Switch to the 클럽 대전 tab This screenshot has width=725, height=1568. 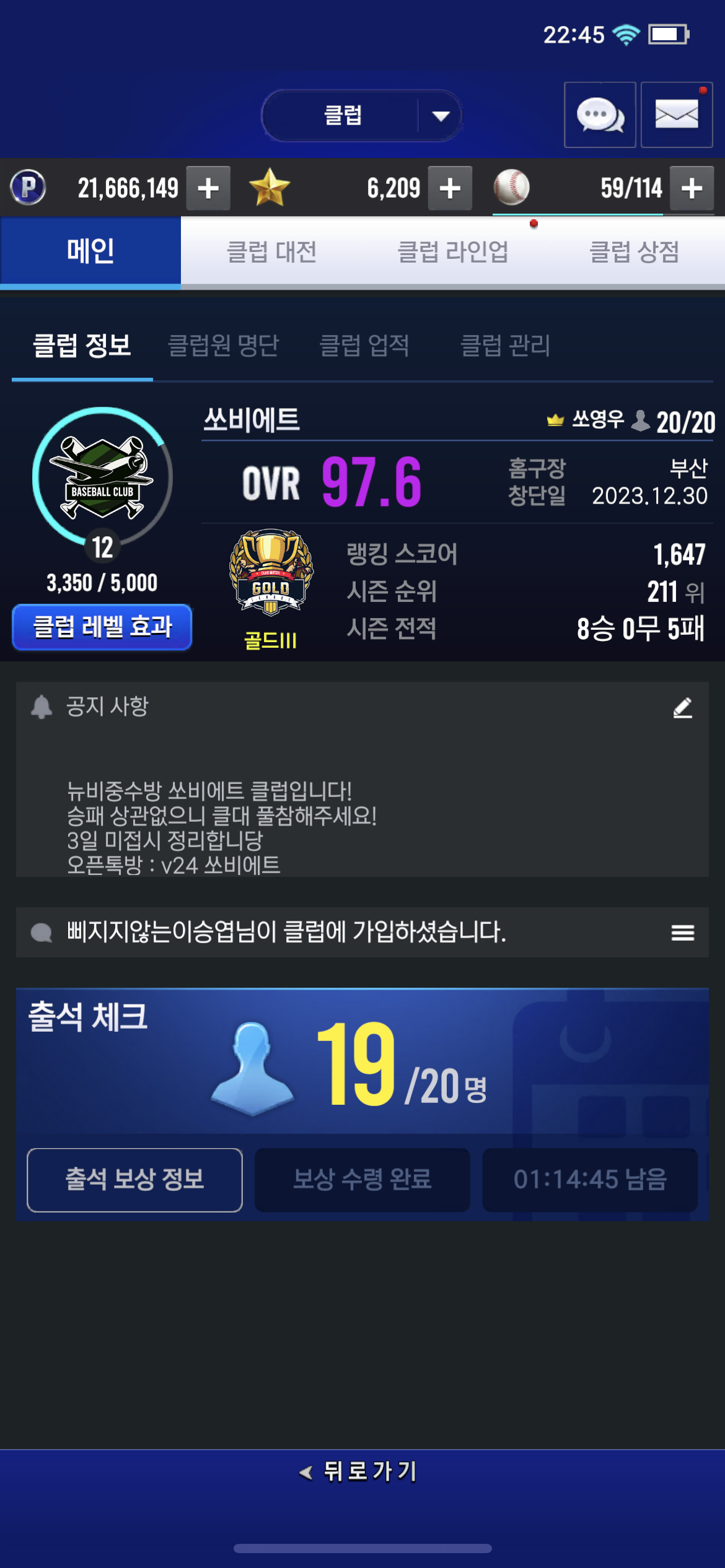tap(271, 252)
